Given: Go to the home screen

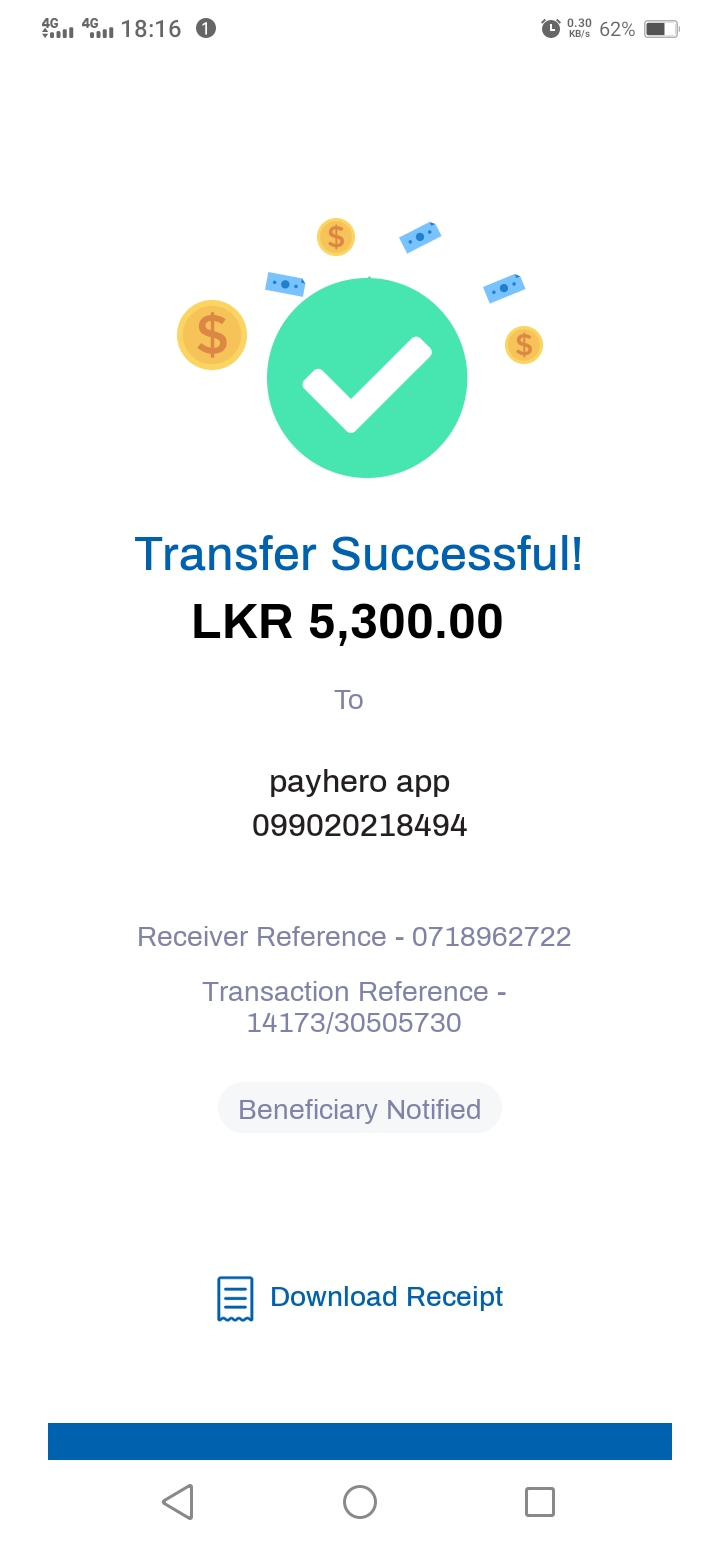Looking at the screenshot, I should click(x=360, y=1501).
